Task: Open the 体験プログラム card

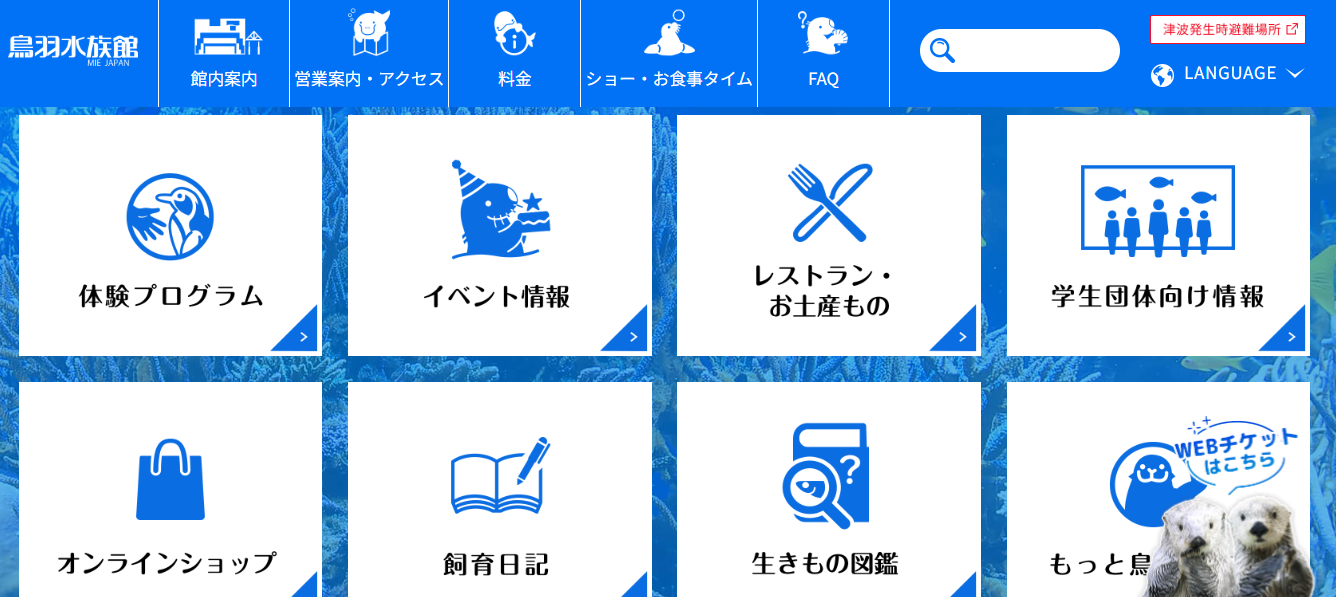Action: click(x=170, y=235)
